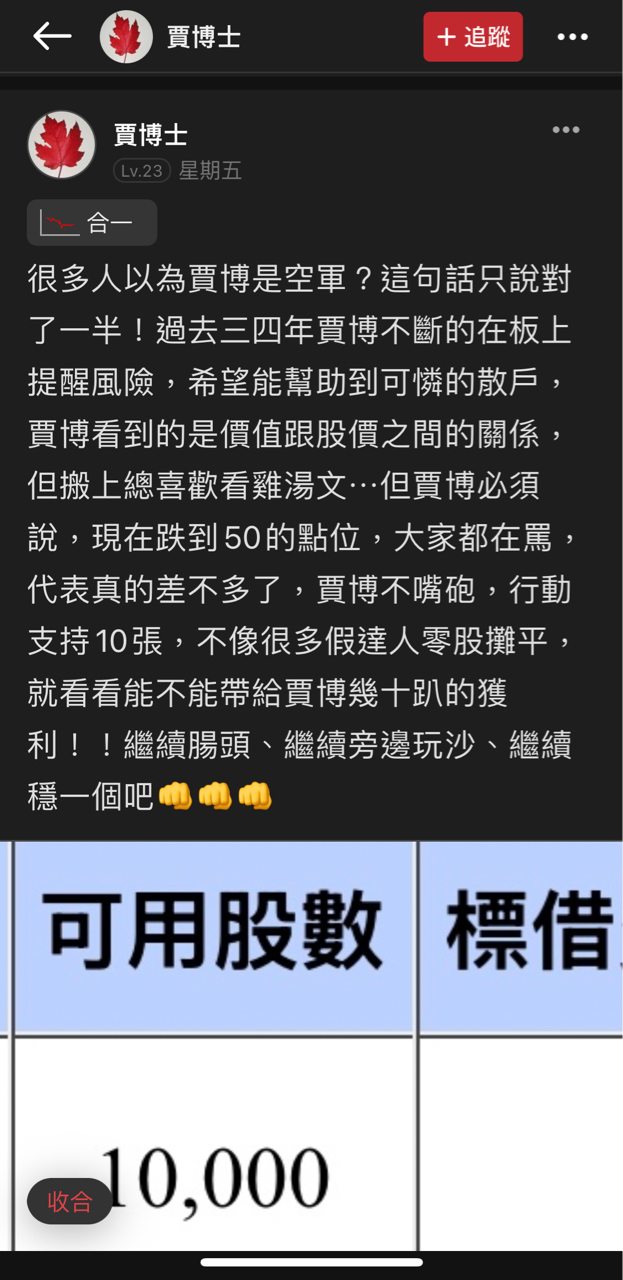Collapse the post with 收合 button
The height and width of the screenshot is (1280, 623).
coord(70,1201)
